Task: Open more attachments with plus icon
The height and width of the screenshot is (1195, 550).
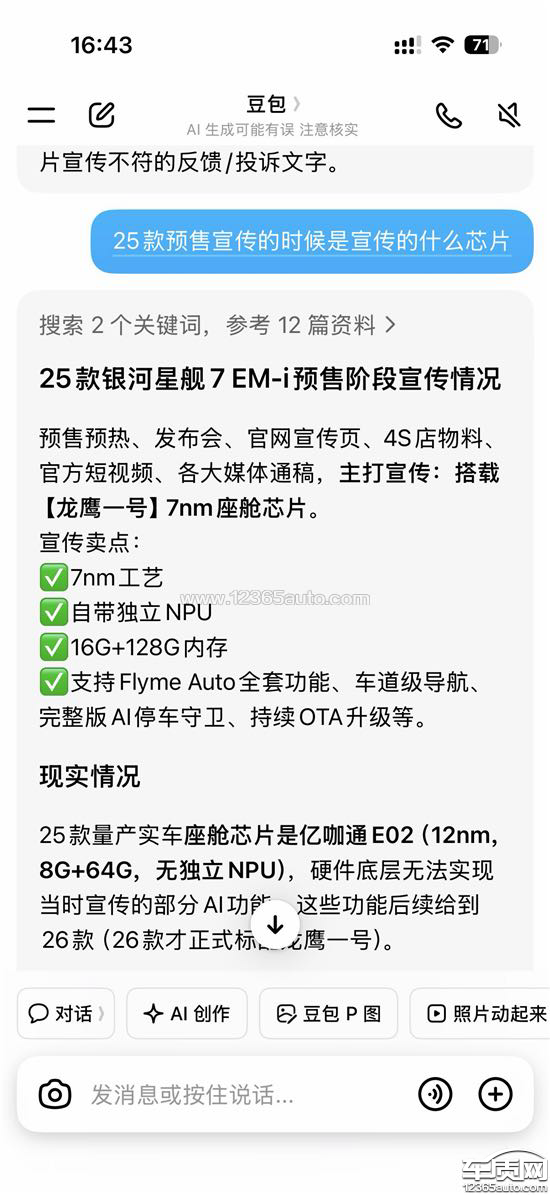Action: point(495,1095)
